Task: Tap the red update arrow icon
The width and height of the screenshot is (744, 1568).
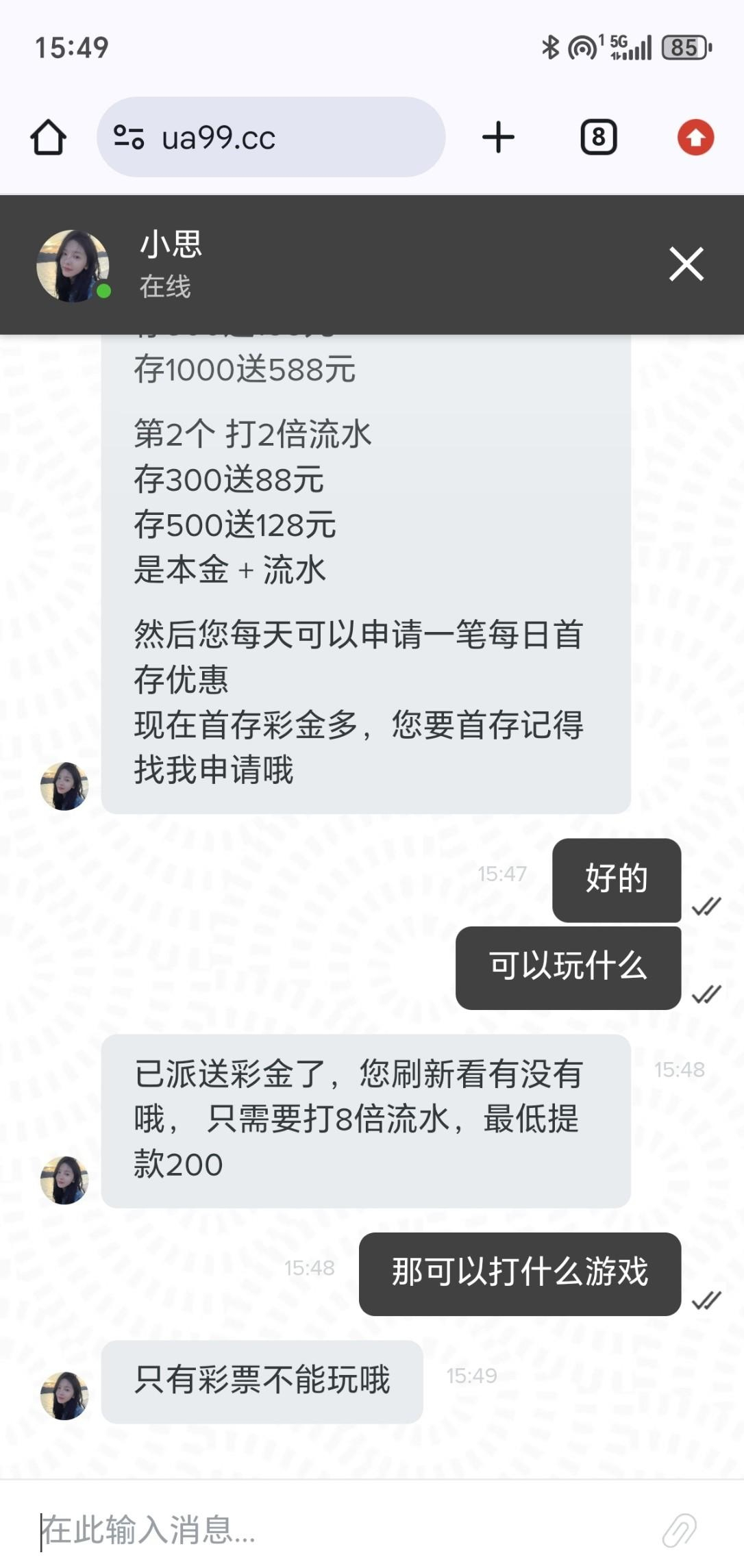Action: 695,138
